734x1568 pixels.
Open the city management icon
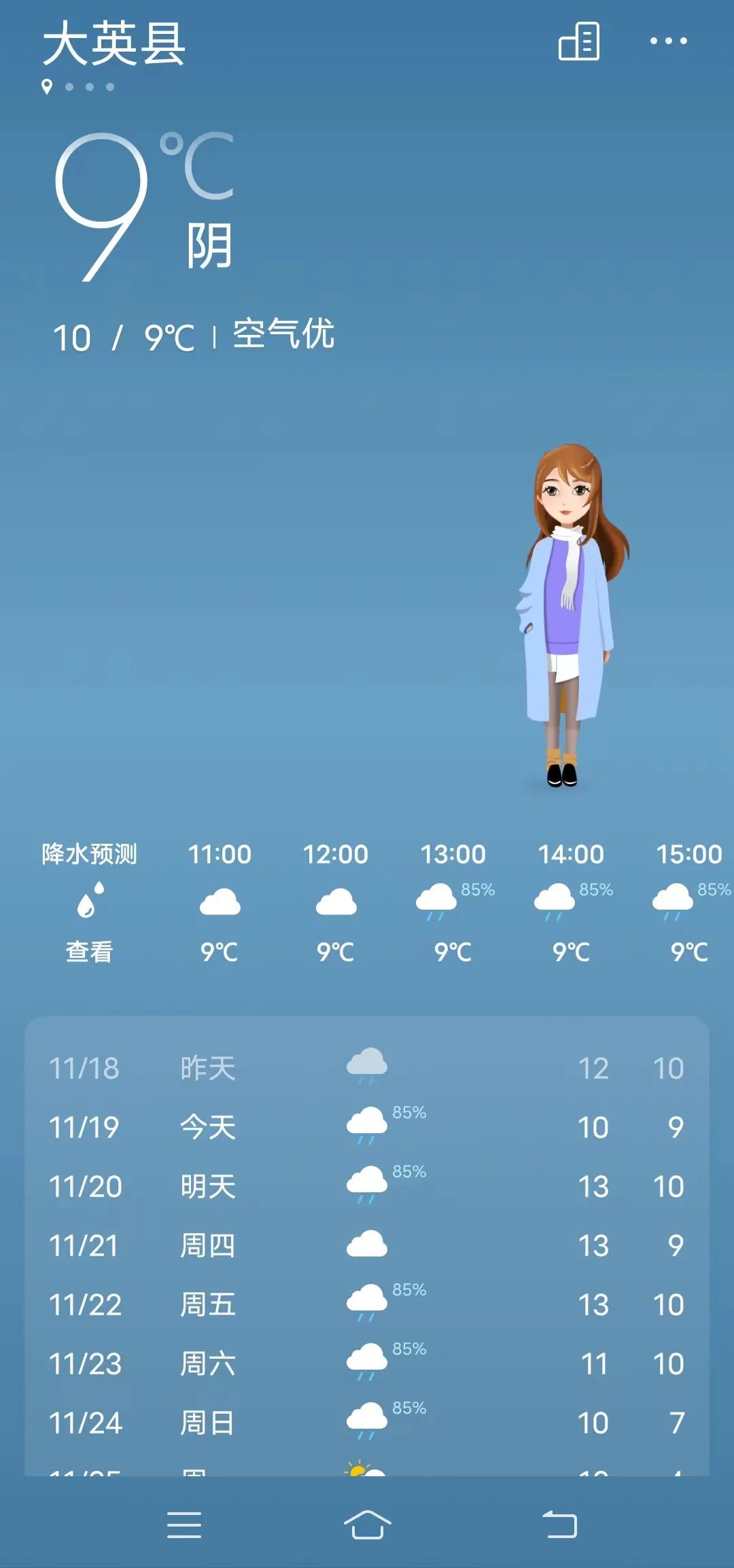(x=579, y=42)
